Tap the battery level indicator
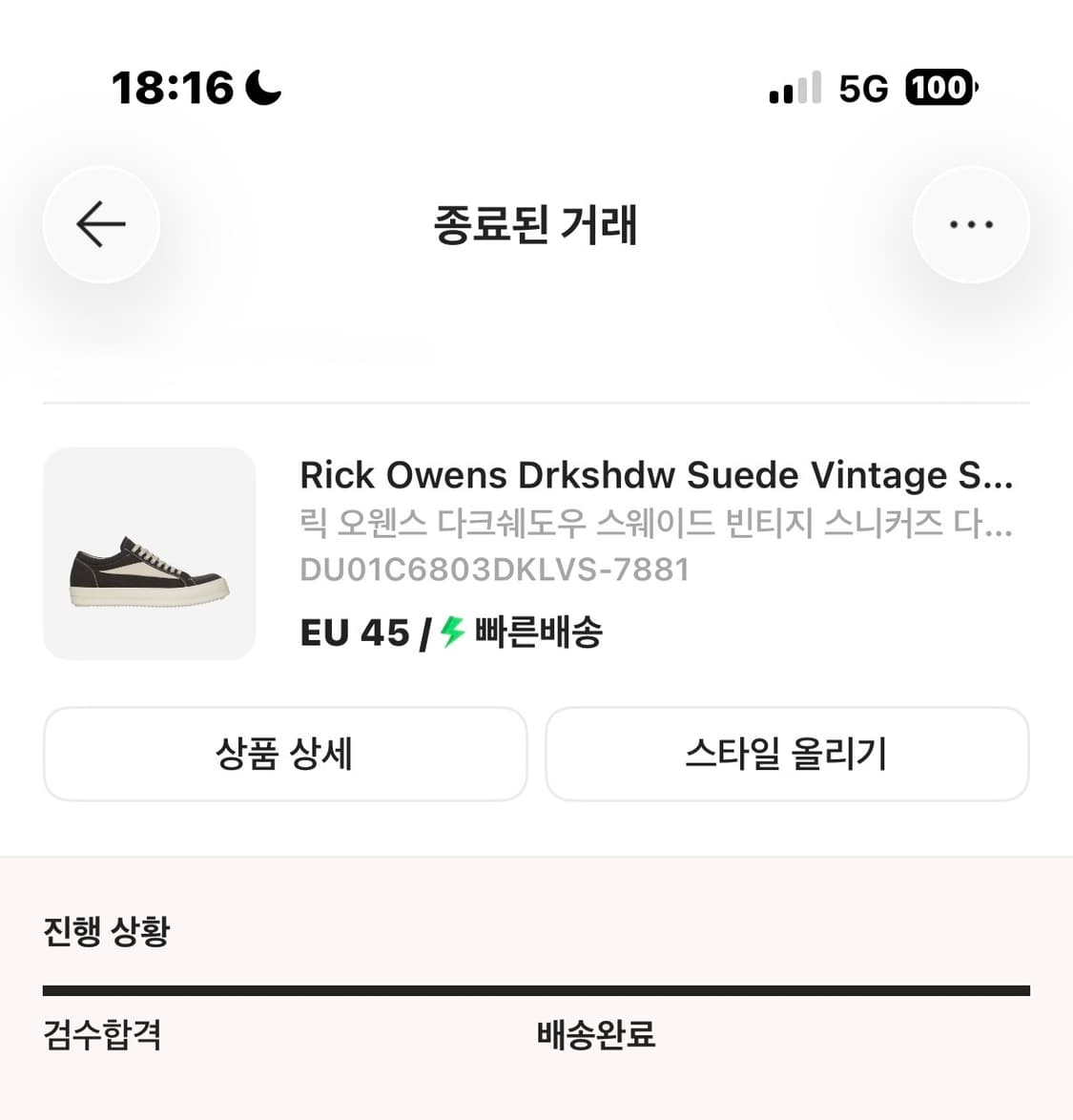The height and width of the screenshot is (1120, 1073). [x=939, y=87]
